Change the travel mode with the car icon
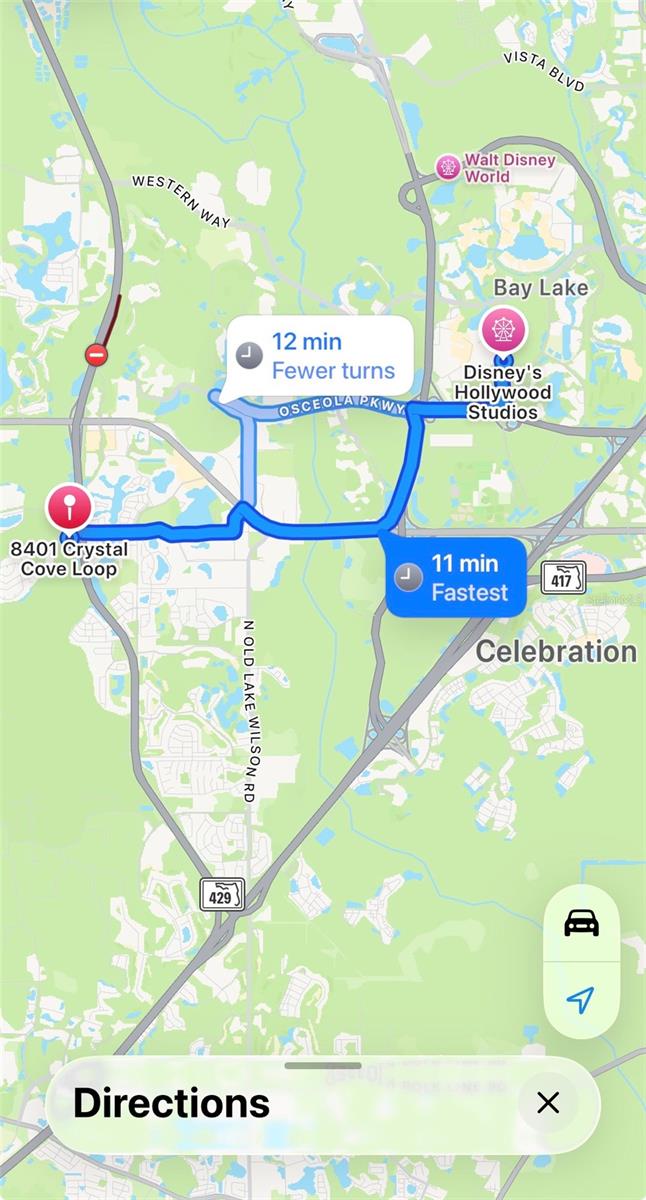The image size is (646, 1200). pyautogui.click(x=581, y=923)
